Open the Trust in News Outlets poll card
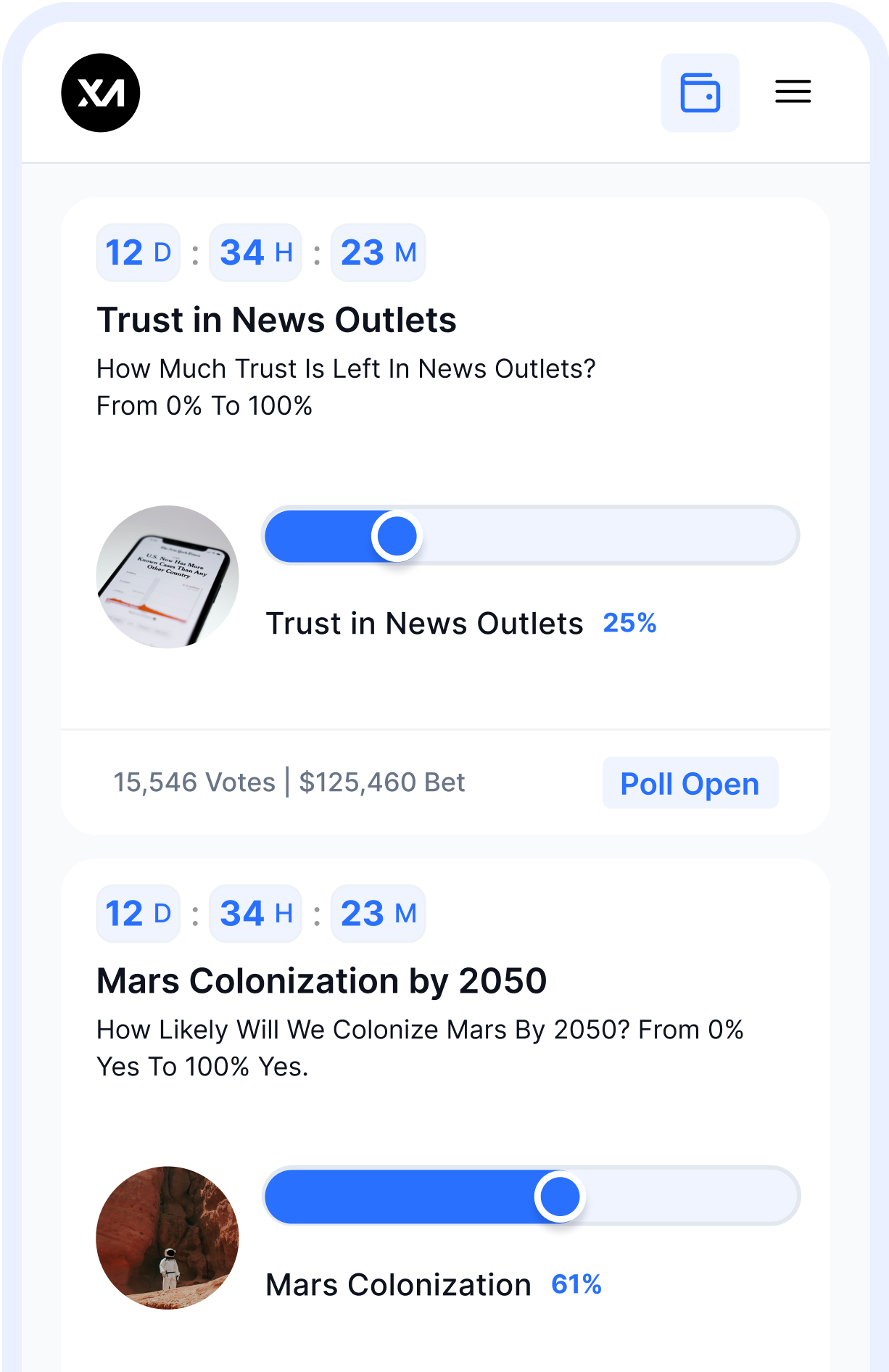Viewport: 889px width, 1372px height. click(276, 321)
